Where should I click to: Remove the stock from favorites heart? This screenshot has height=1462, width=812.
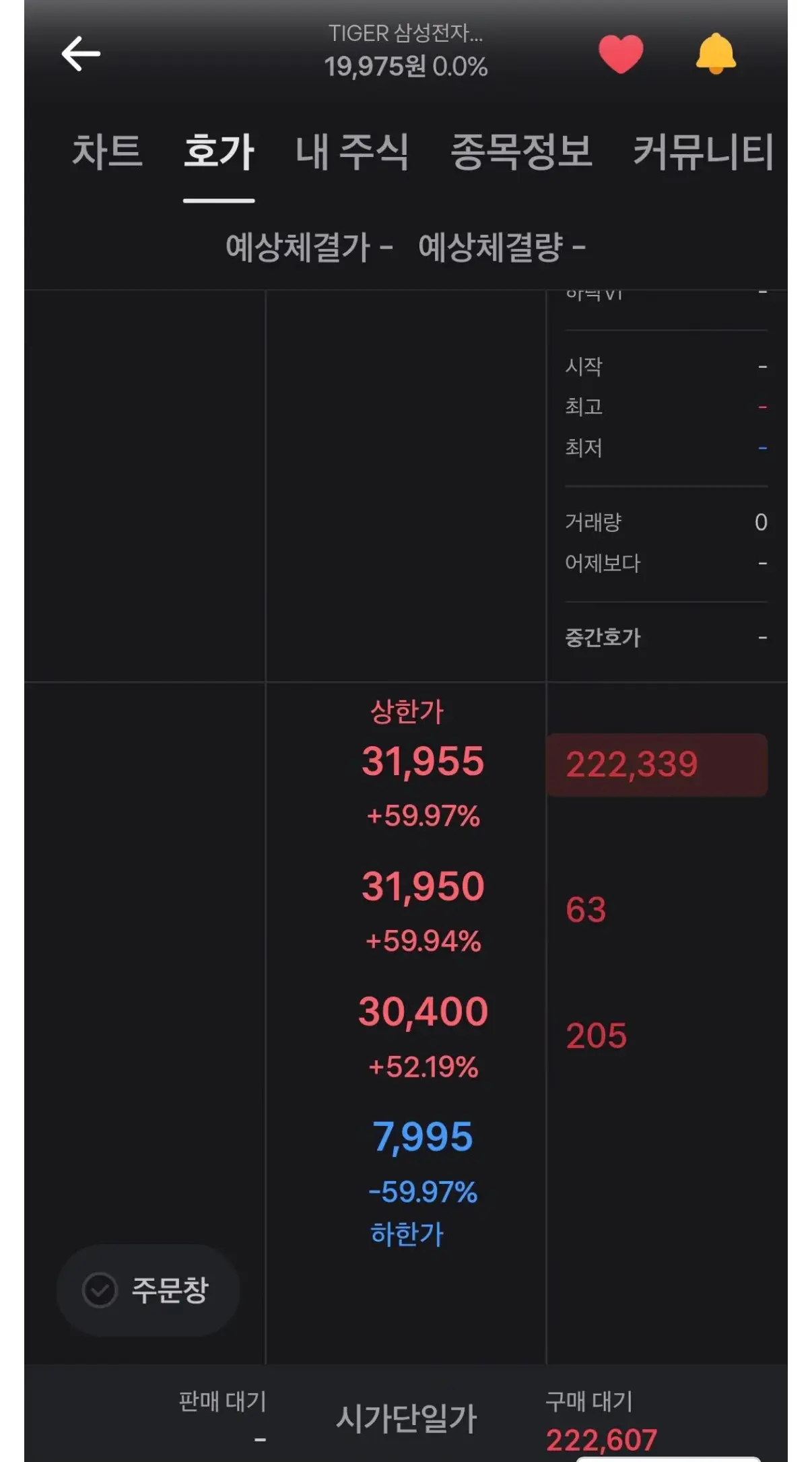point(621,54)
